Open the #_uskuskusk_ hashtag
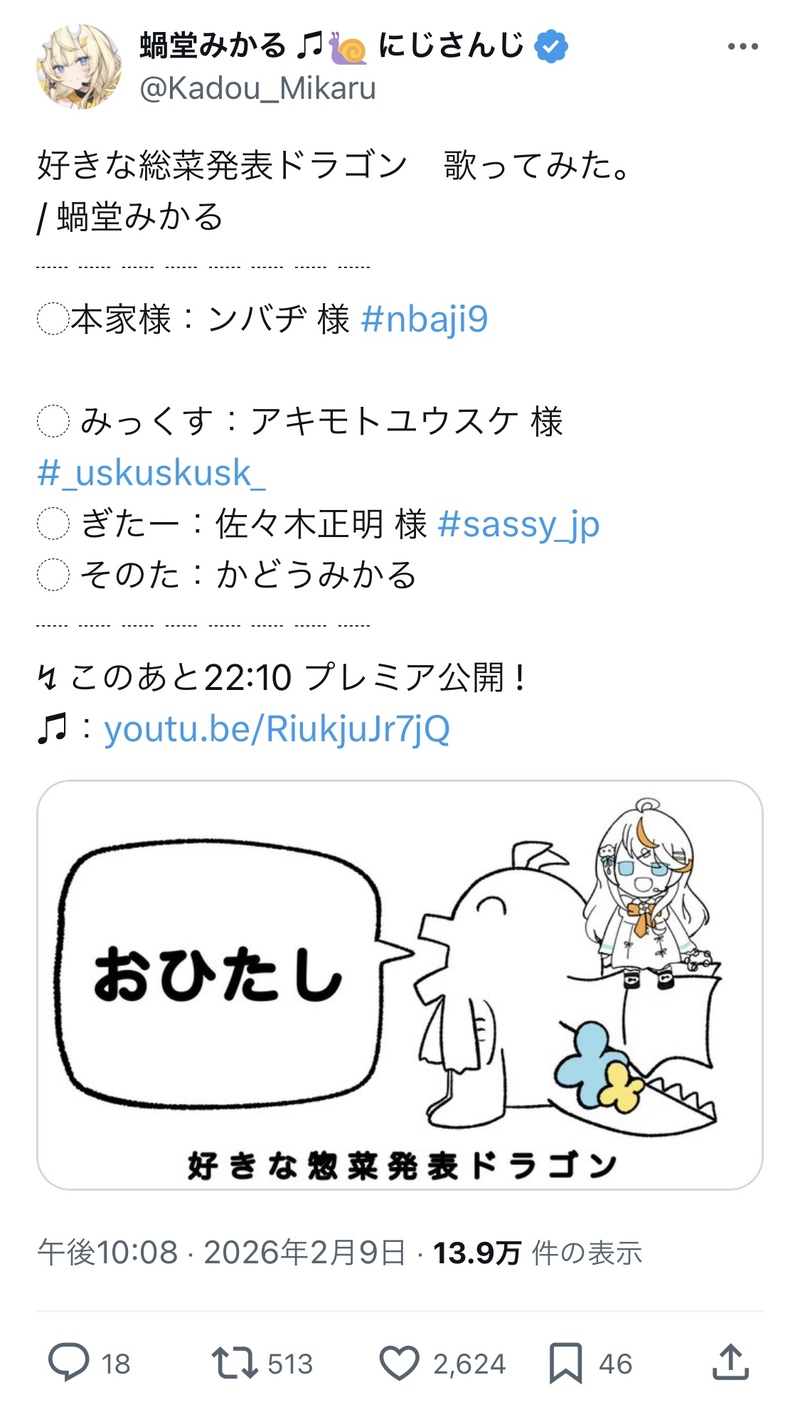 pos(152,472)
